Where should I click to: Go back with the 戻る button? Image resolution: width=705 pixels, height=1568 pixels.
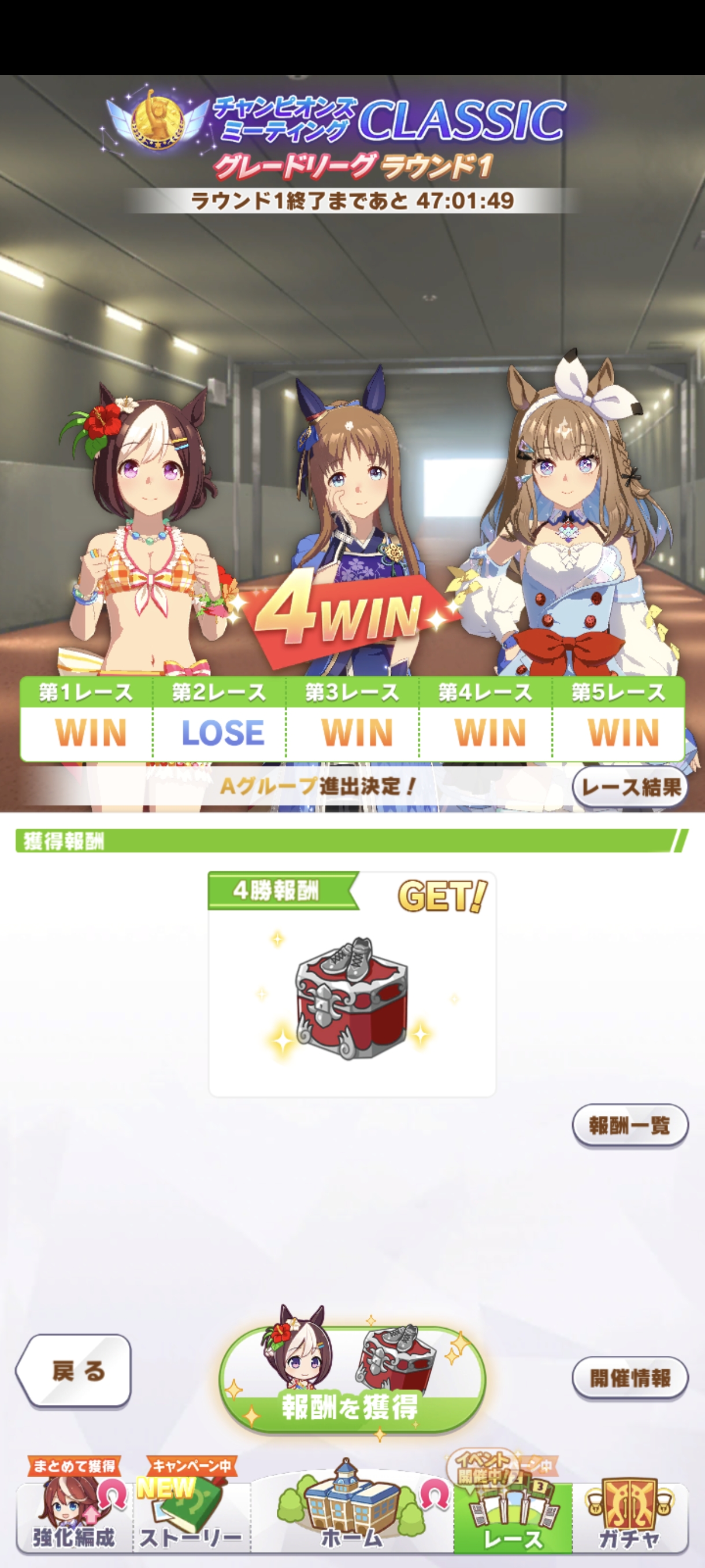74,1371
